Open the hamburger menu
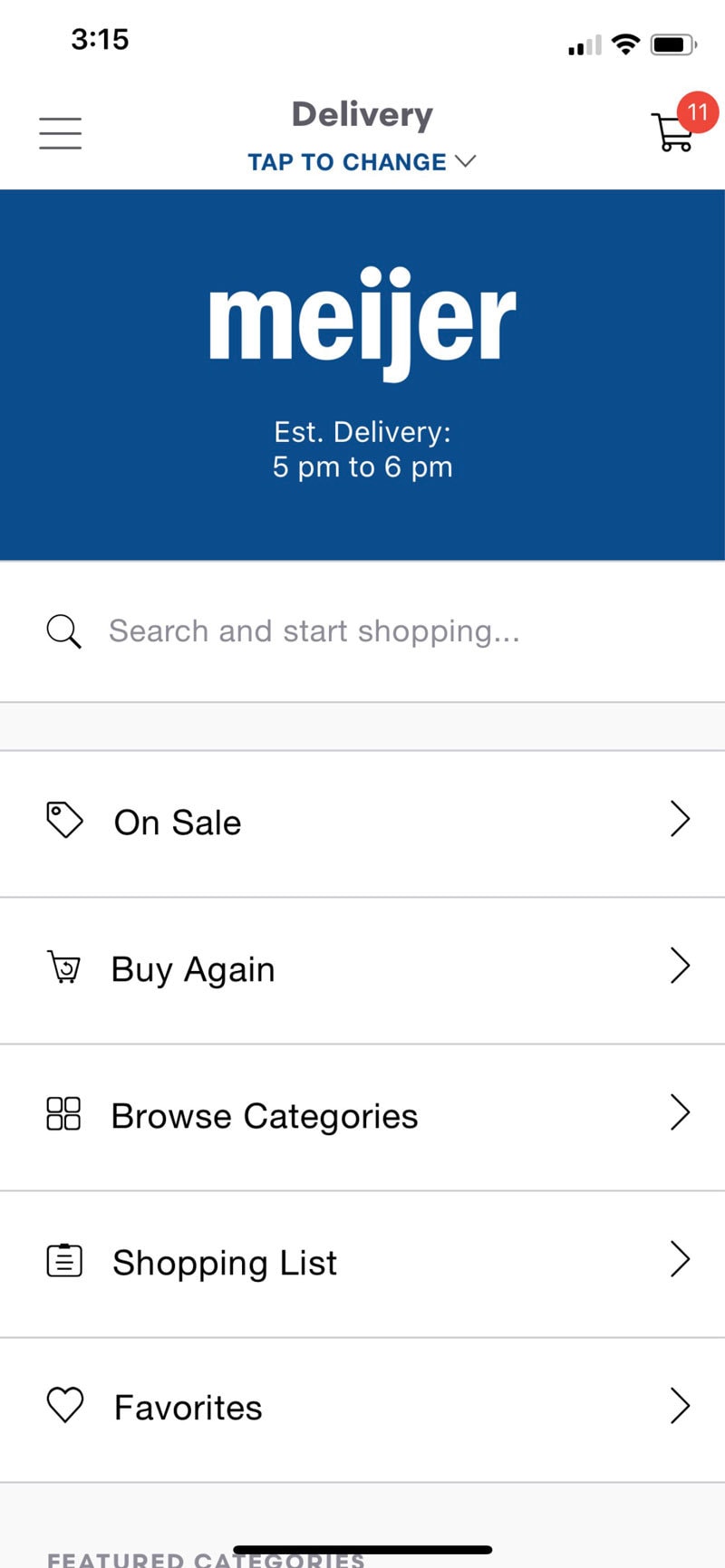The height and width of the screenshot is (1568, 725). 60,133
